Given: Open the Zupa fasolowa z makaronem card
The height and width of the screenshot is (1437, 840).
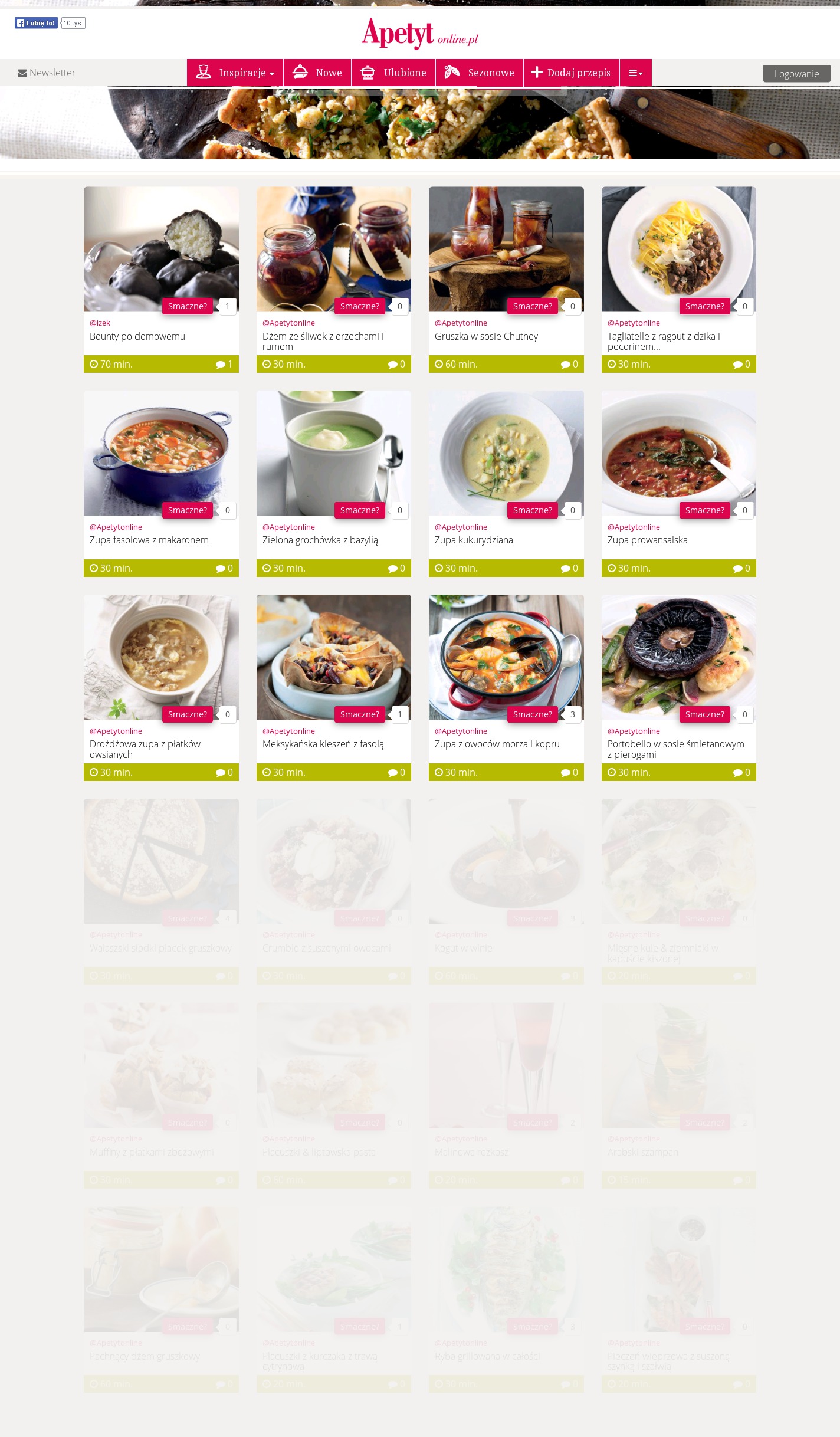Looking at the screenshot, I should (149, 540).
